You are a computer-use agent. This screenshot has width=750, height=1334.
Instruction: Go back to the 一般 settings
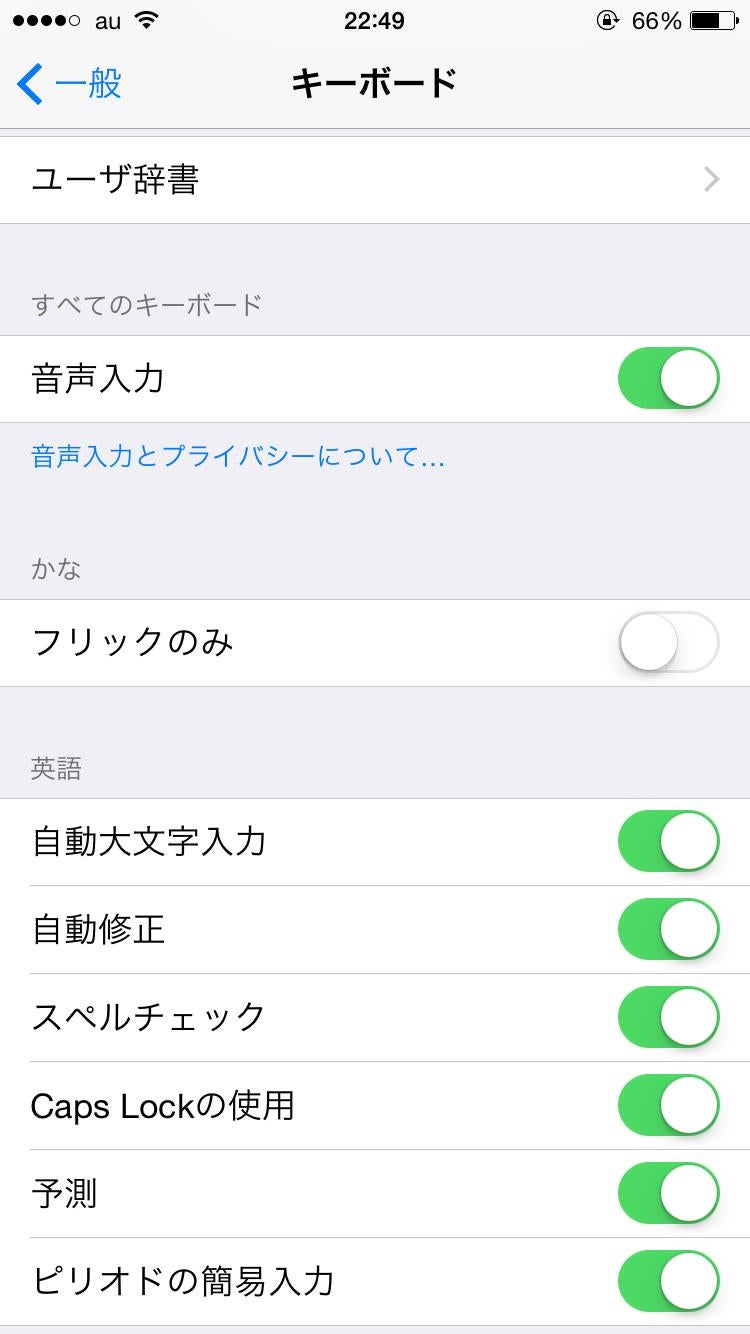[70, 84]
